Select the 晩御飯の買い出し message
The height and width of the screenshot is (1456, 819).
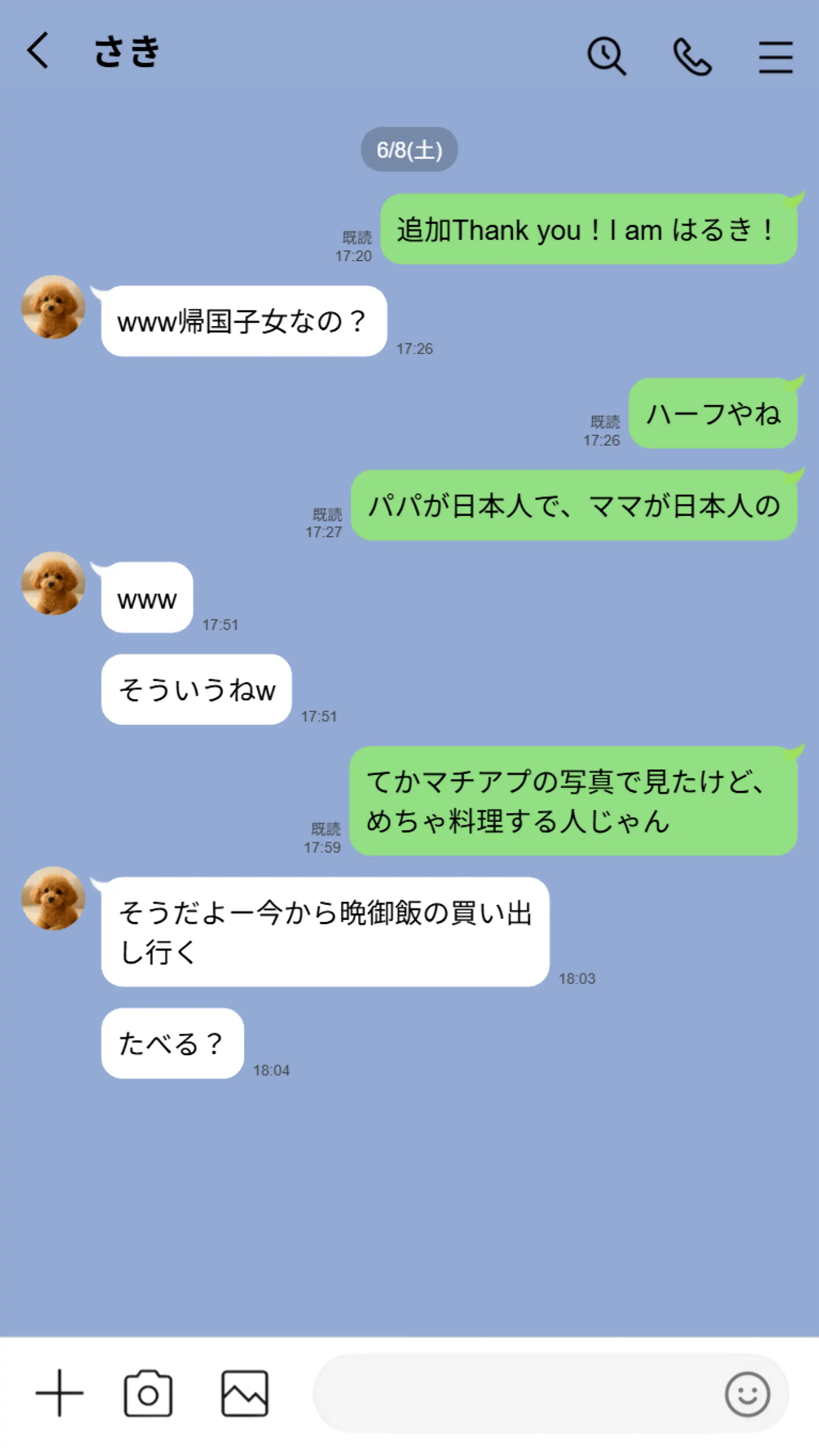(x=324, y=933)
